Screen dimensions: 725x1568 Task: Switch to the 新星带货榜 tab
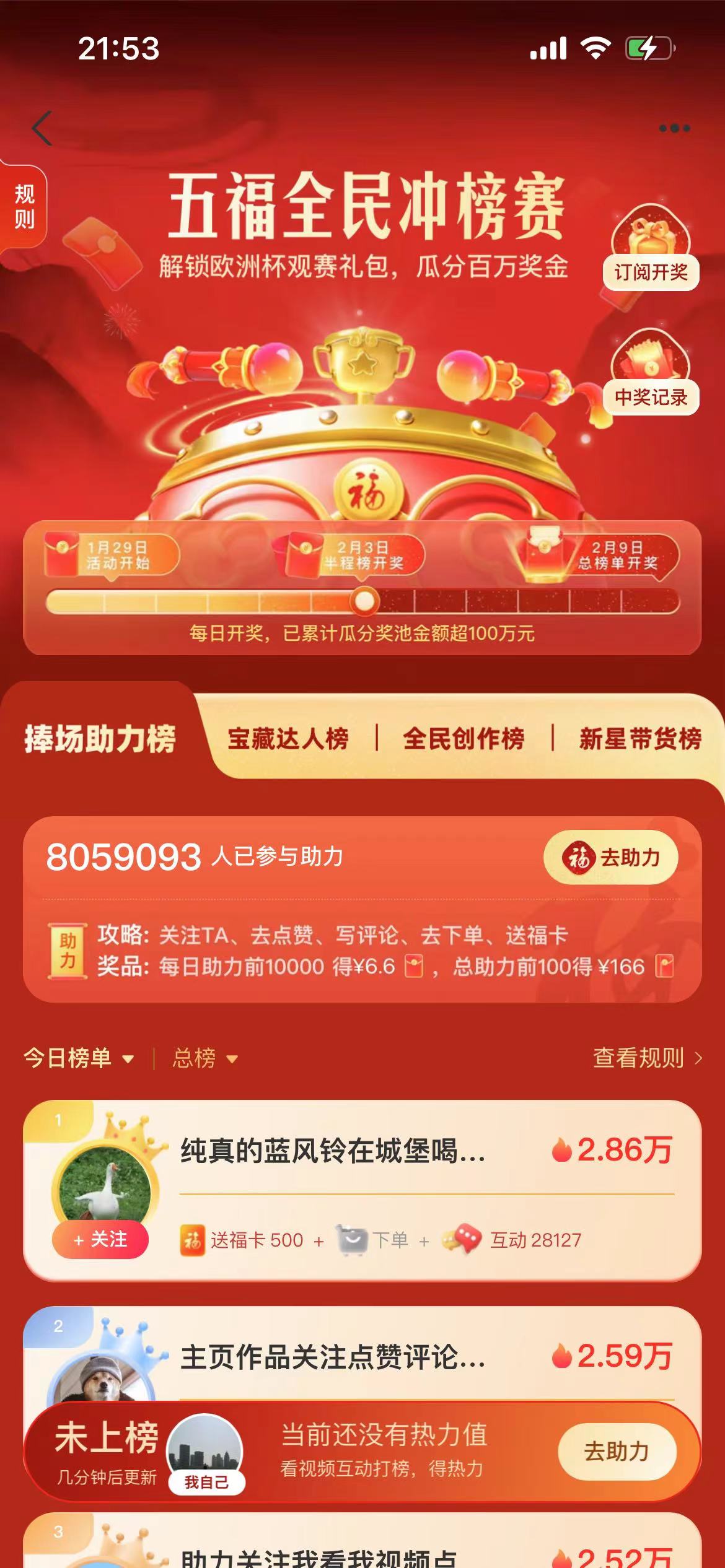tap(639, 738)
